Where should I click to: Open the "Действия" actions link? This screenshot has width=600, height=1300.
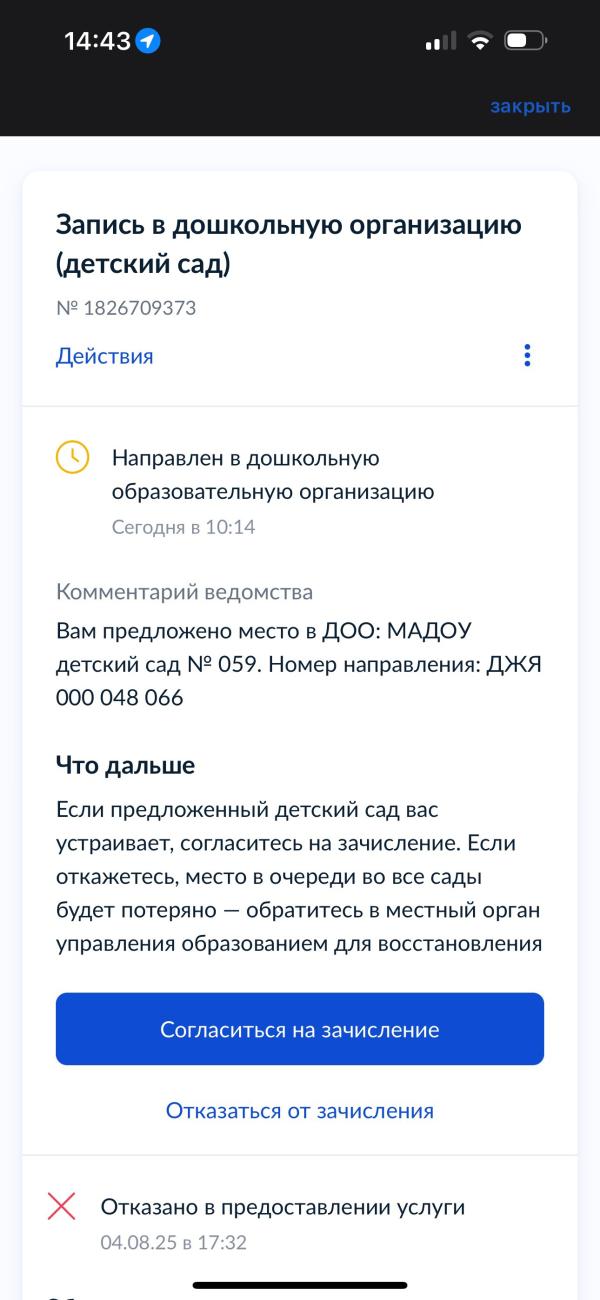[x=104, y=356]
